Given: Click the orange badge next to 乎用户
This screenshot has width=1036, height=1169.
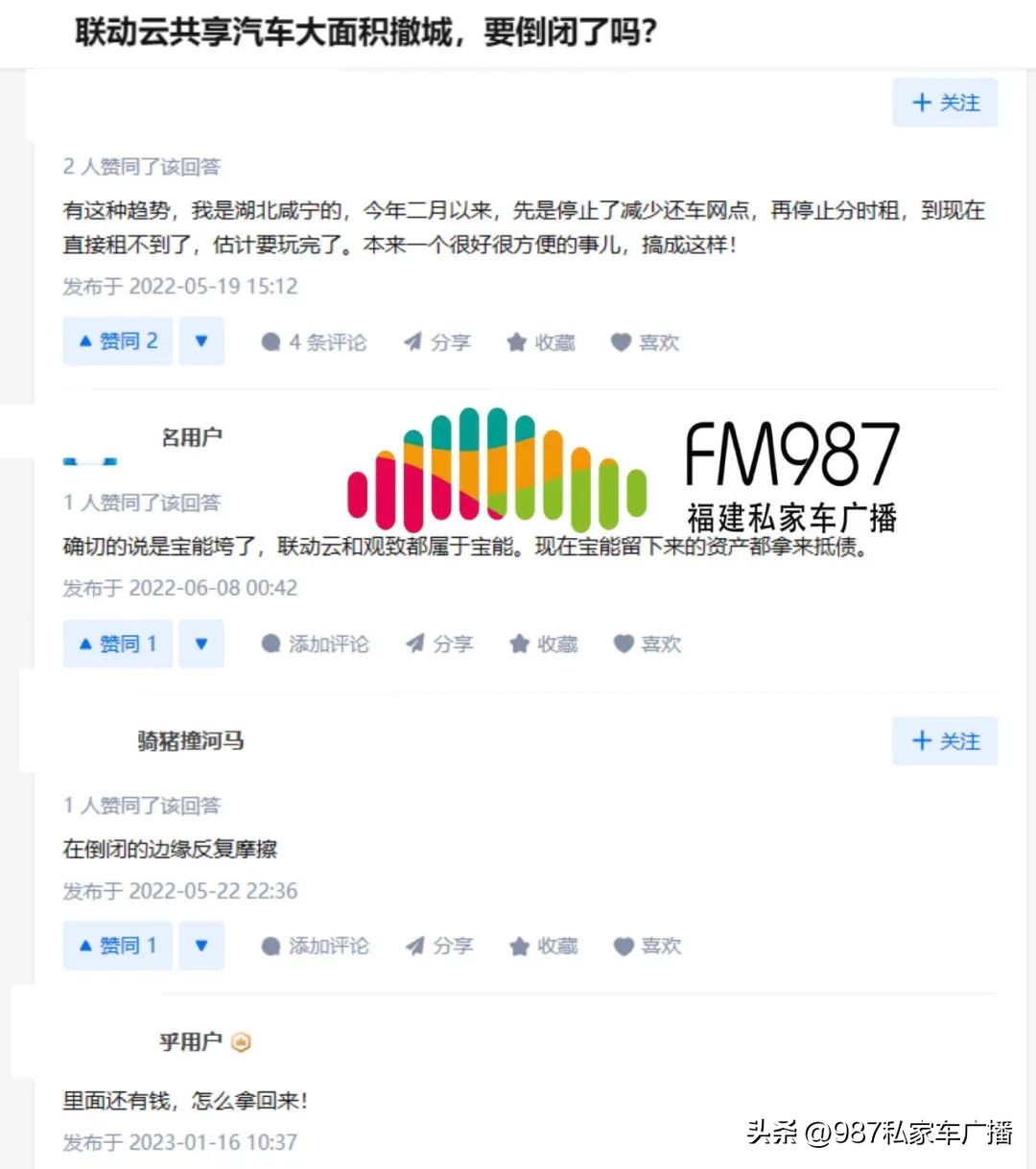Looking at the screenshot, I should 241,1041.
